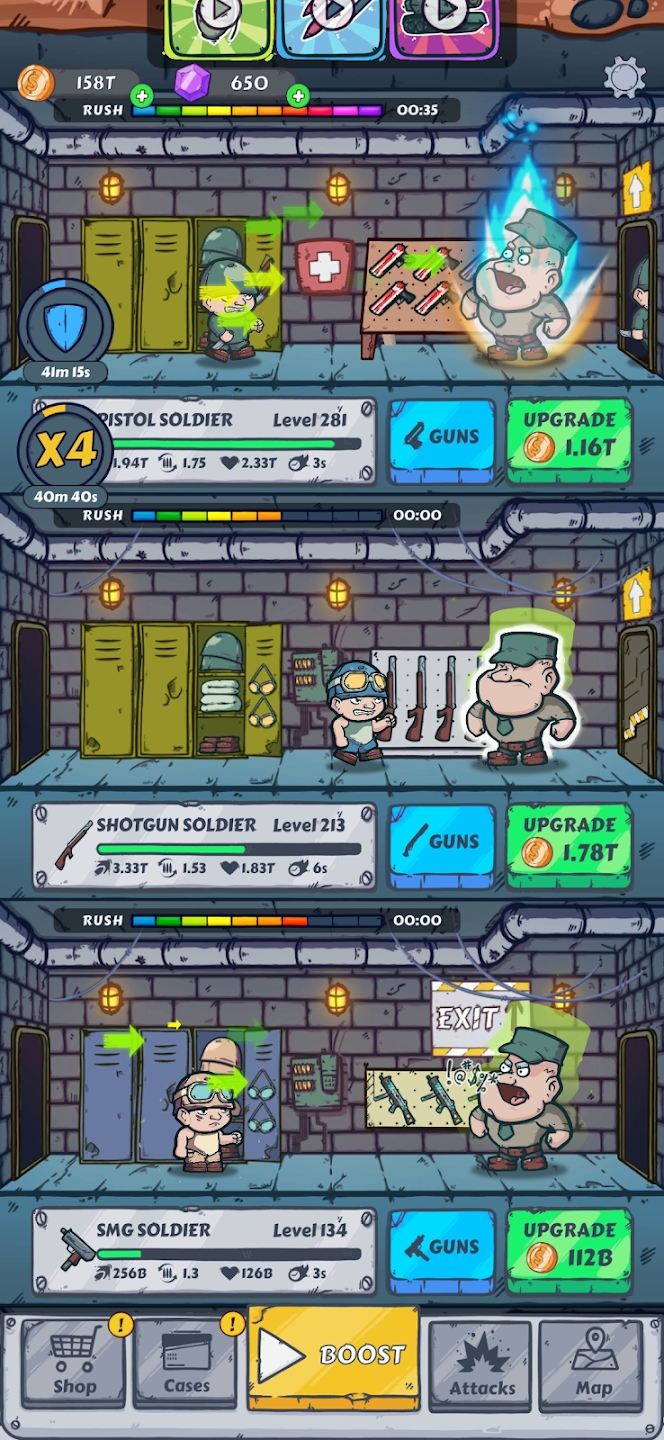
Task: Add more coins with the plus icon
Action: (x=142, y=96)
